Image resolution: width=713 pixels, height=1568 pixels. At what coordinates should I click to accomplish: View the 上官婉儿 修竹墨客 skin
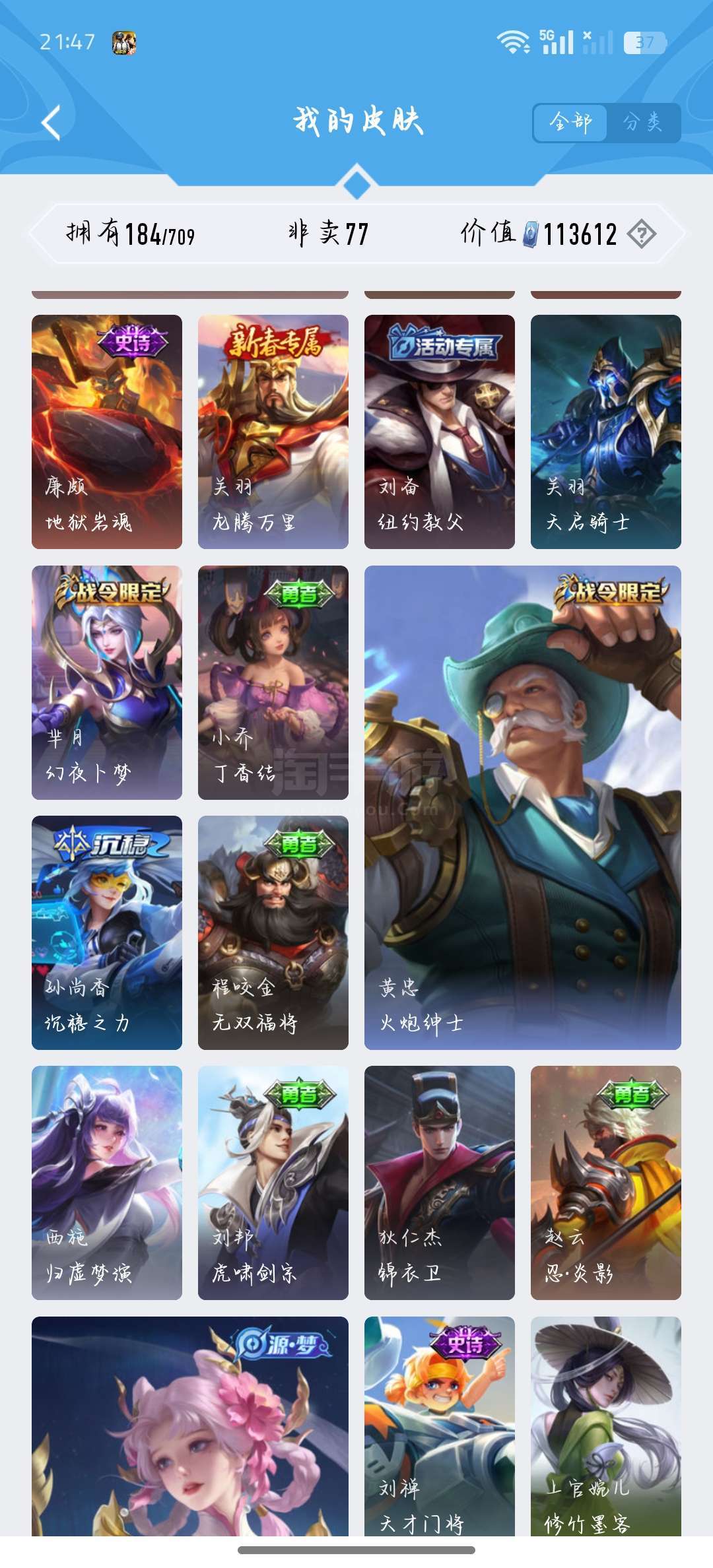point(606,1426)
